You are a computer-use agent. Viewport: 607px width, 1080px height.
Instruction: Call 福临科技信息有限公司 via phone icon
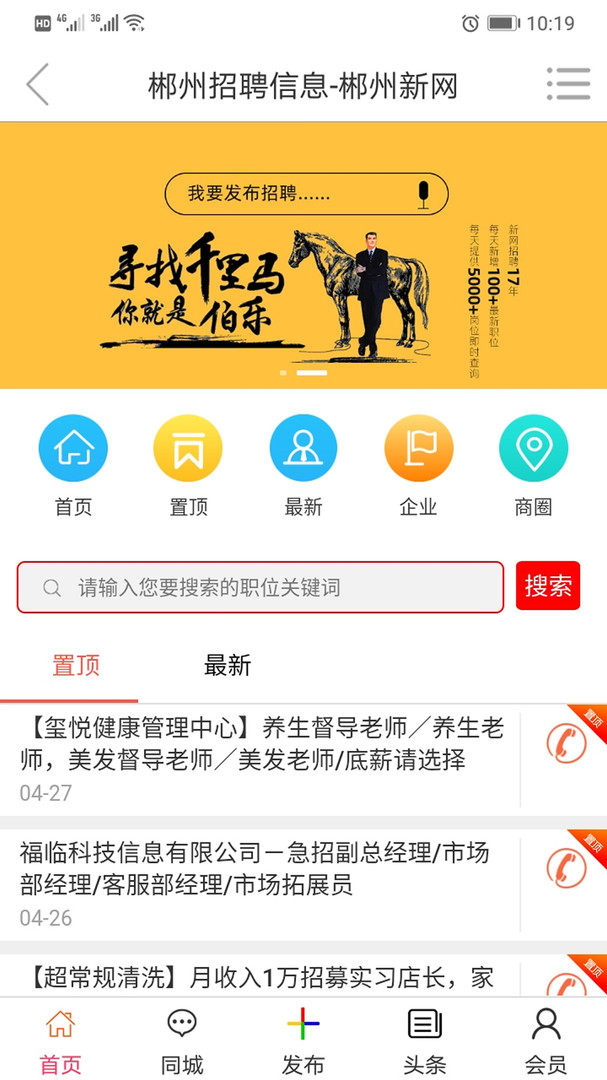point(566,867)
